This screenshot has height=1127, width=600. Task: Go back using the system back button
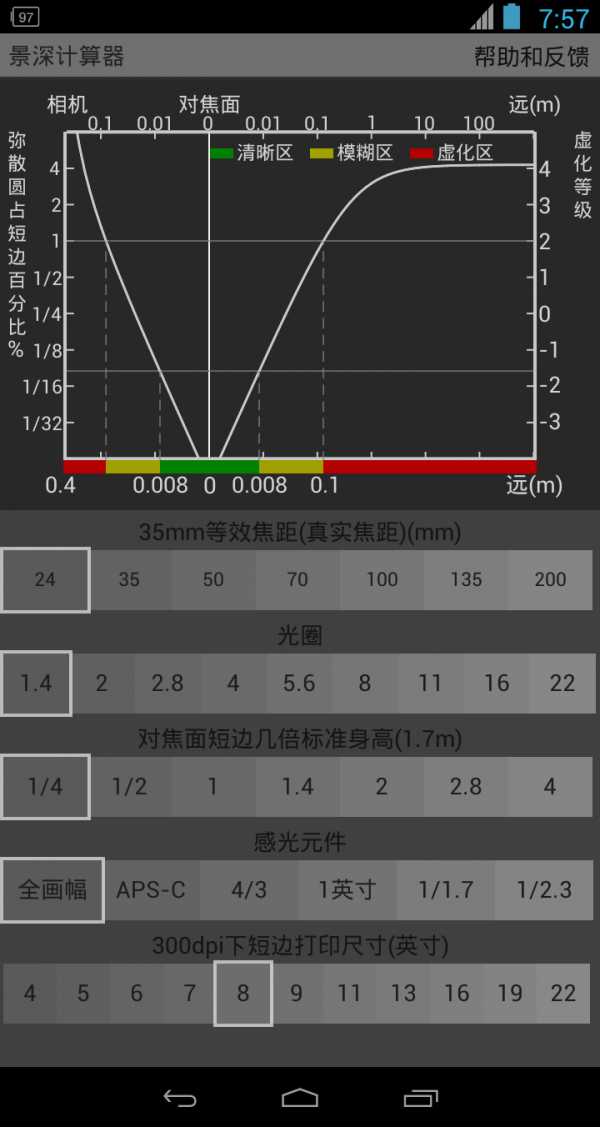point(180,1099)
